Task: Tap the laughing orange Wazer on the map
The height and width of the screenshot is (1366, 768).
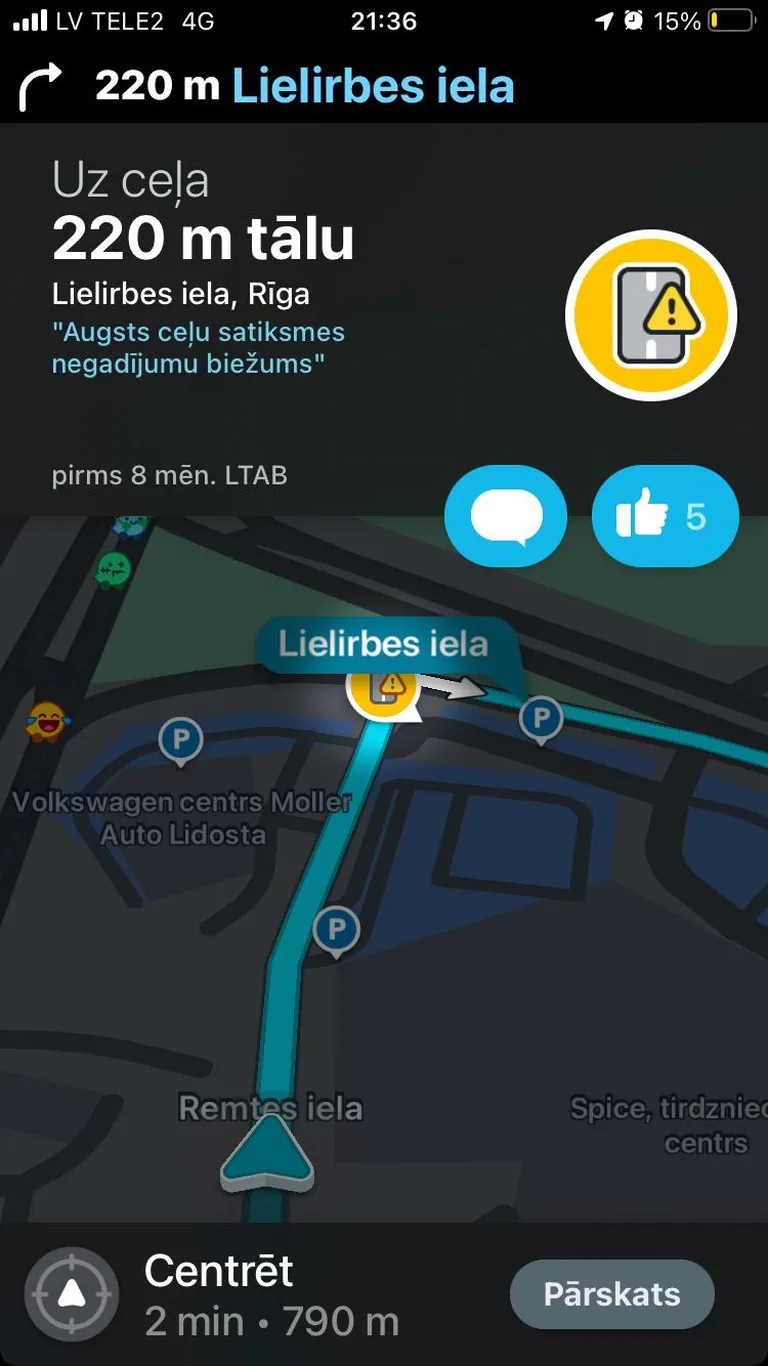Action: pos(44,720)
